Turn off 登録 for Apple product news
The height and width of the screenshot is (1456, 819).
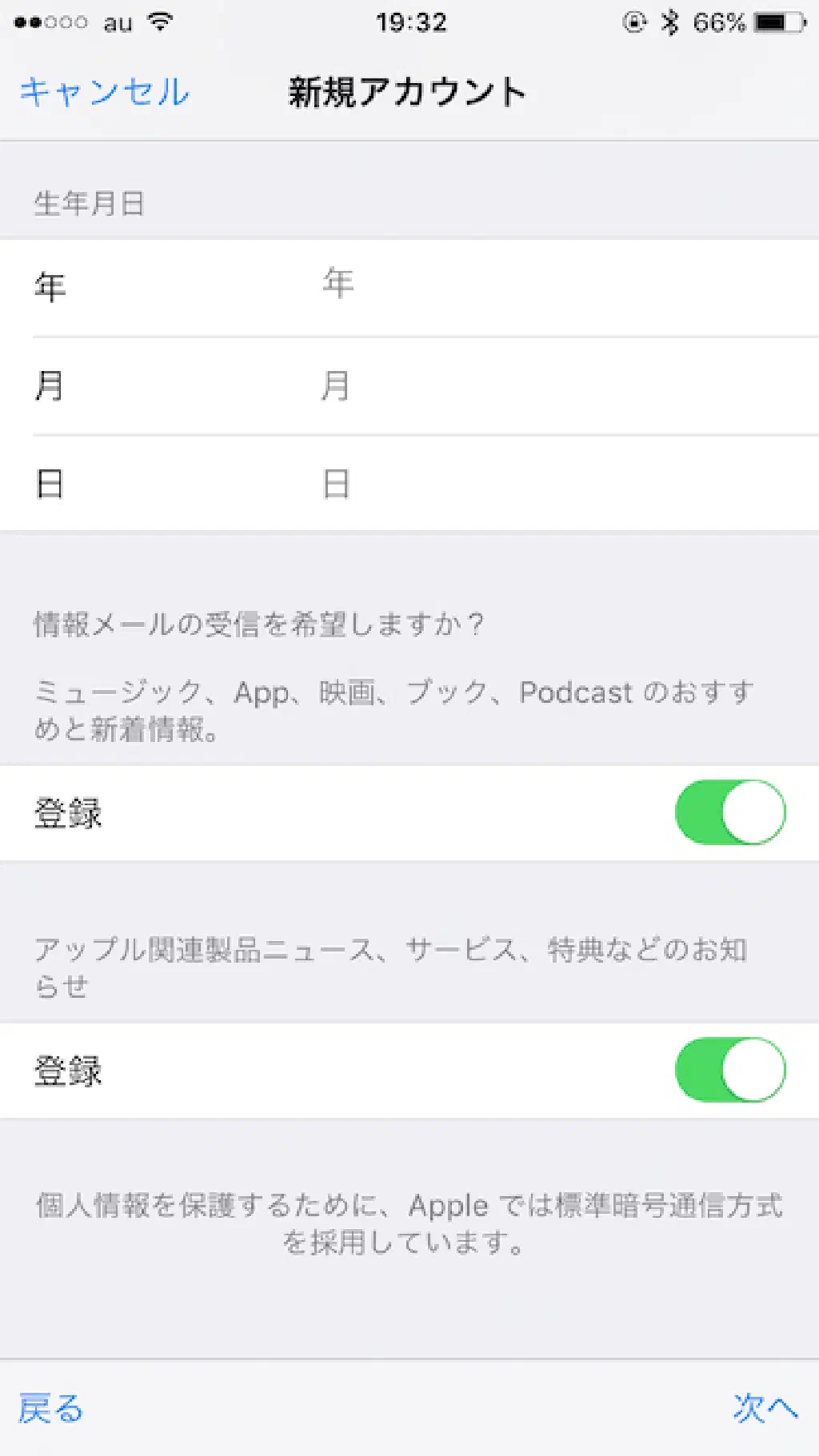[729, 1070]
